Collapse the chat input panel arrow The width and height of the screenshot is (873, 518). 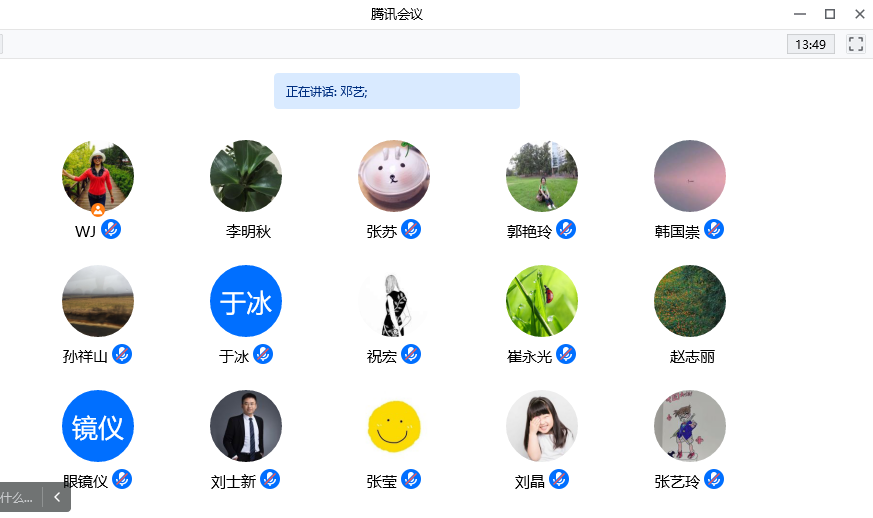pos(57,497)
